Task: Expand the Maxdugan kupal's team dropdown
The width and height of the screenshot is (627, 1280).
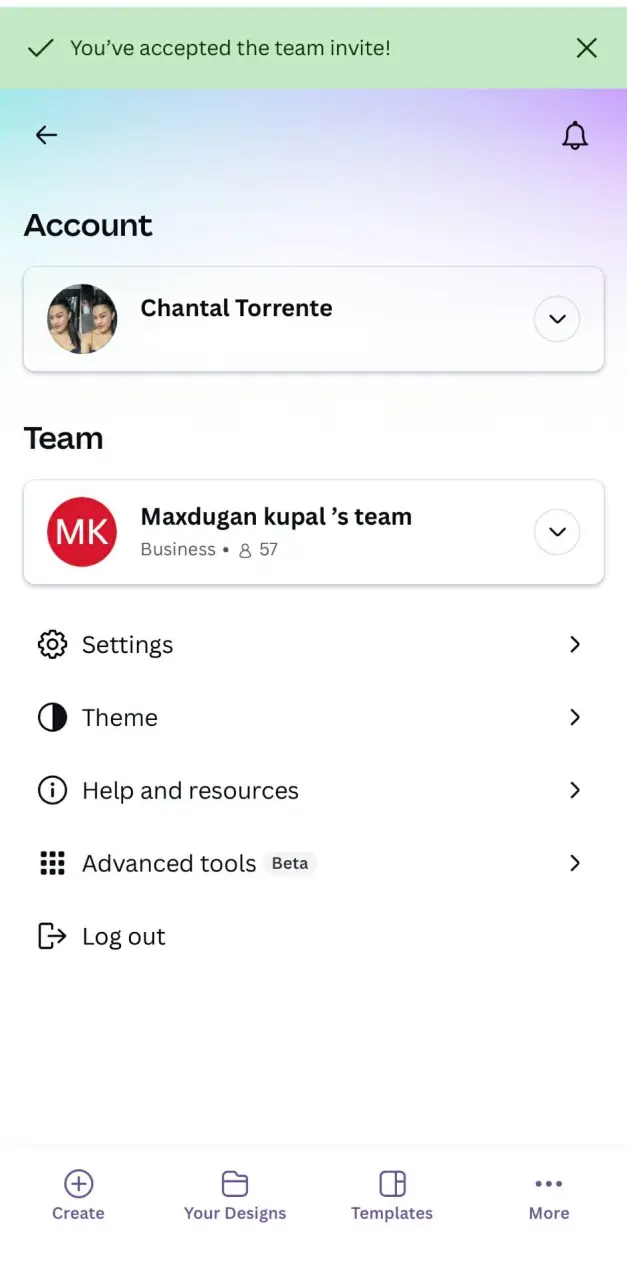Action: pyautogui.click(x=557, y=532)
